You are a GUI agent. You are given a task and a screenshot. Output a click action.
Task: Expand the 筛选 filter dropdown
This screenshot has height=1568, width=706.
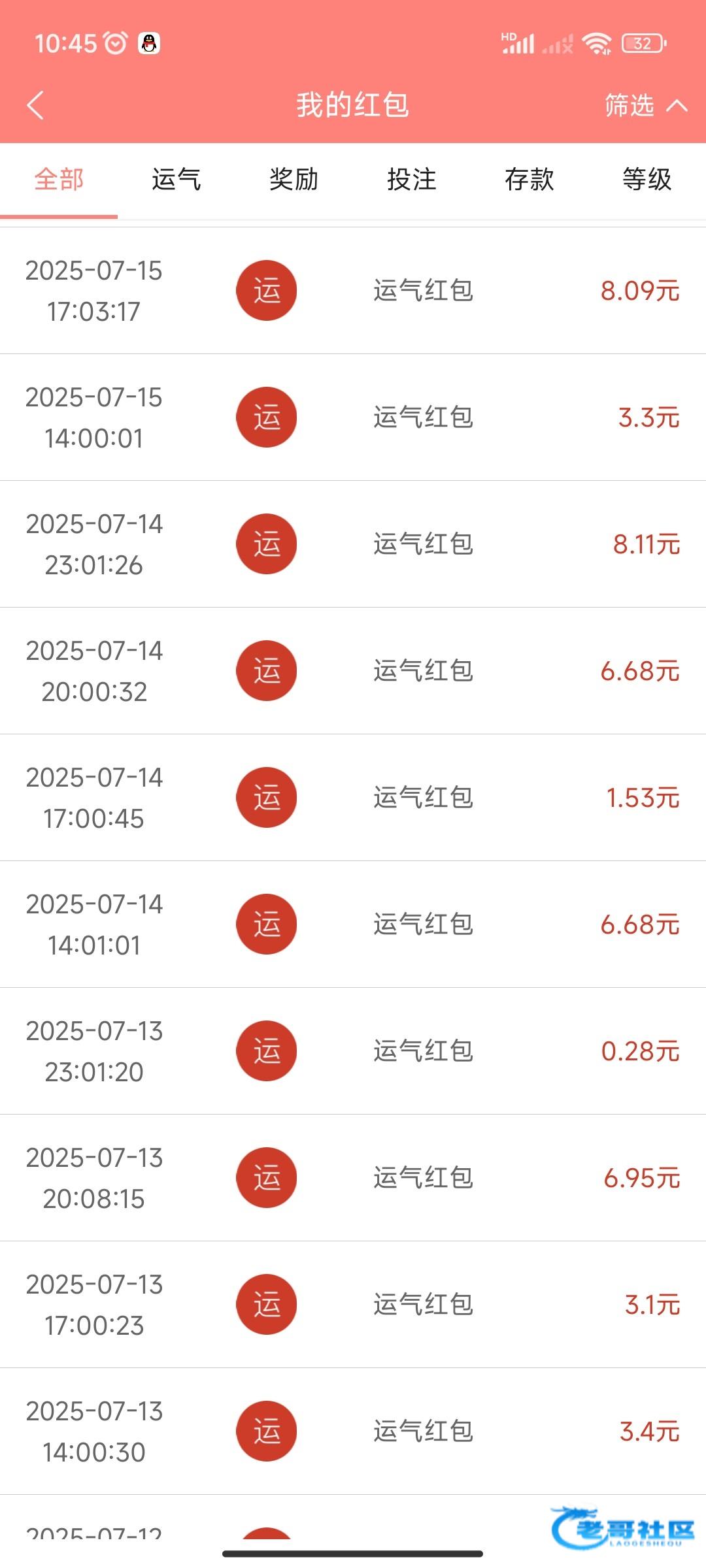(645, 105)
